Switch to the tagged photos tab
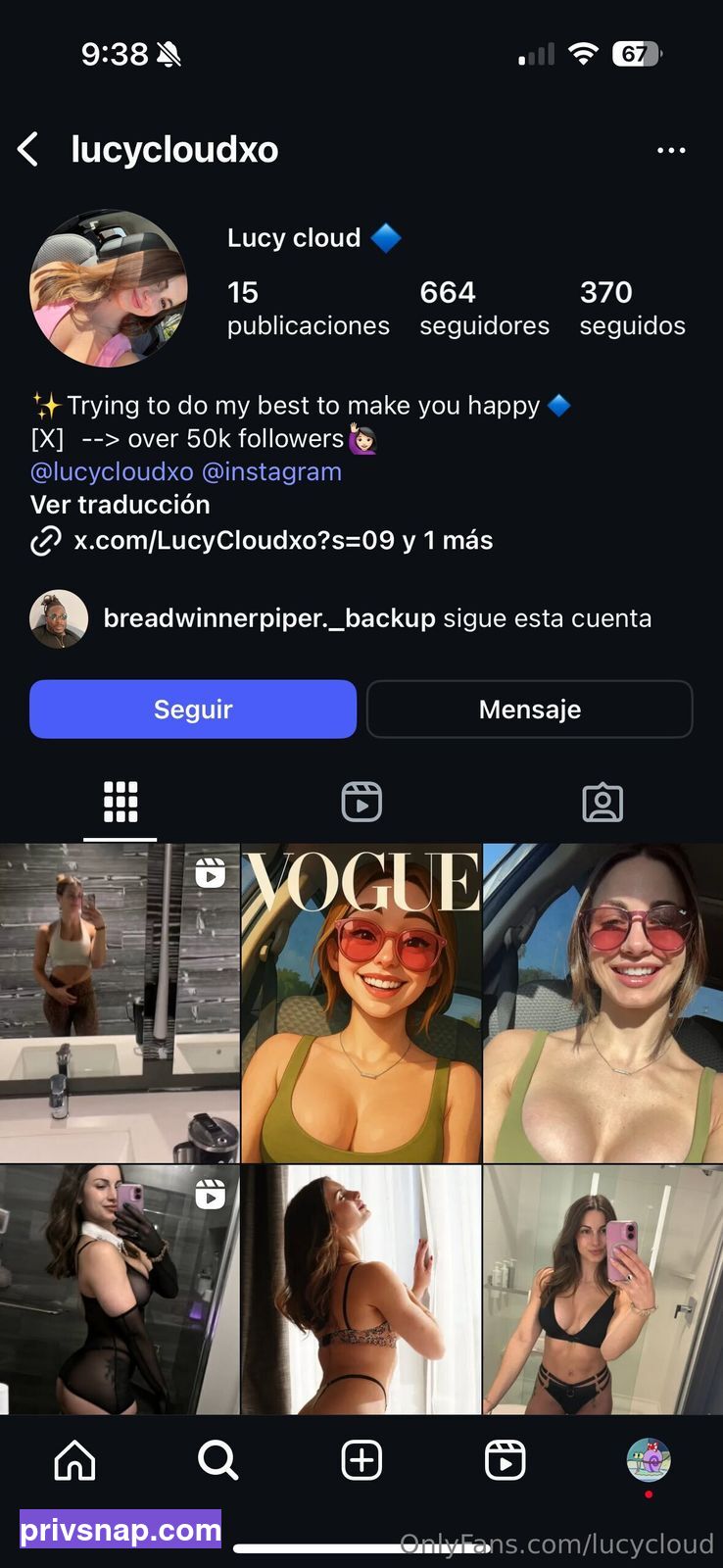The width and height of the screenshot is (723, 1568). 602,802
